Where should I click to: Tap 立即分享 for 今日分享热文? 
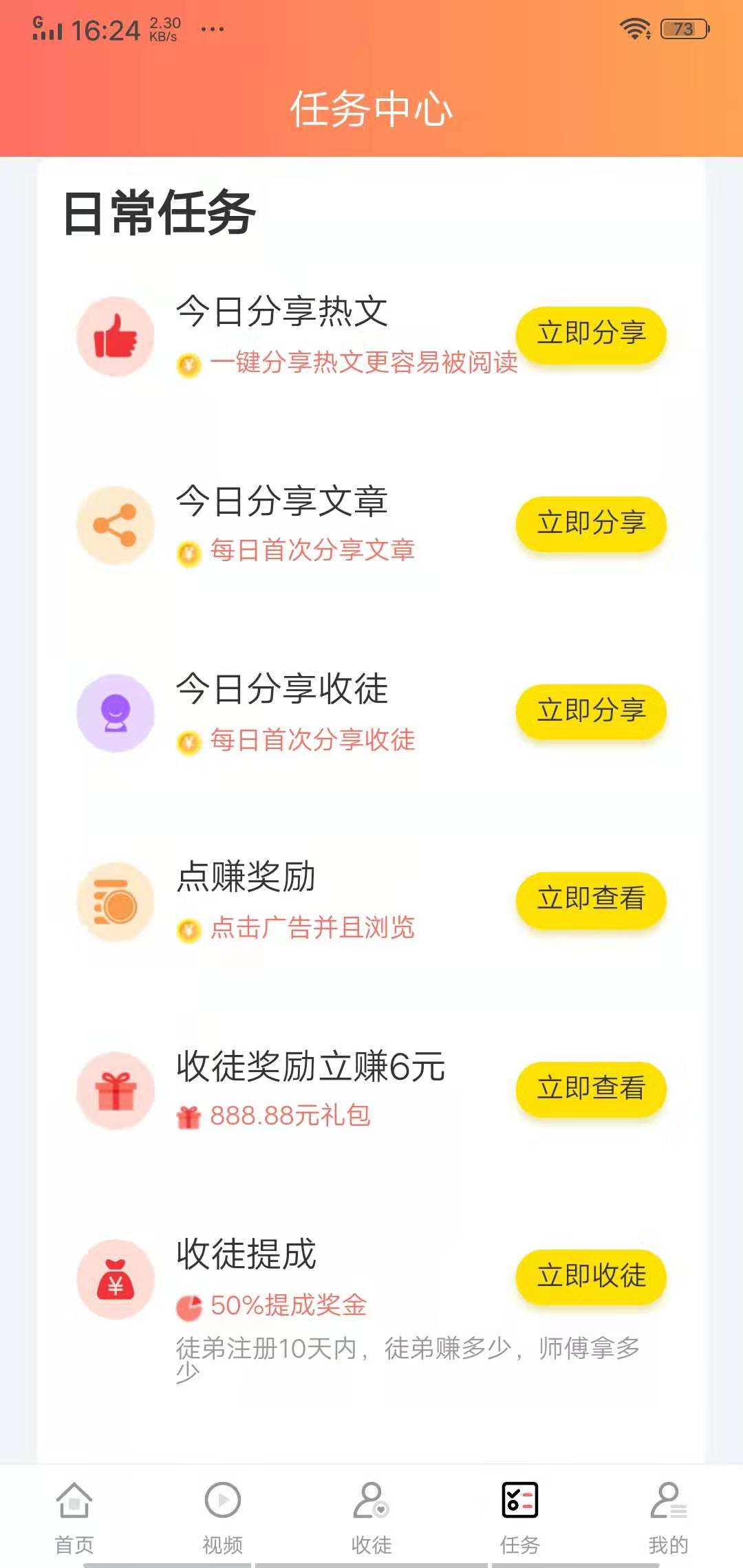(590, 335)
